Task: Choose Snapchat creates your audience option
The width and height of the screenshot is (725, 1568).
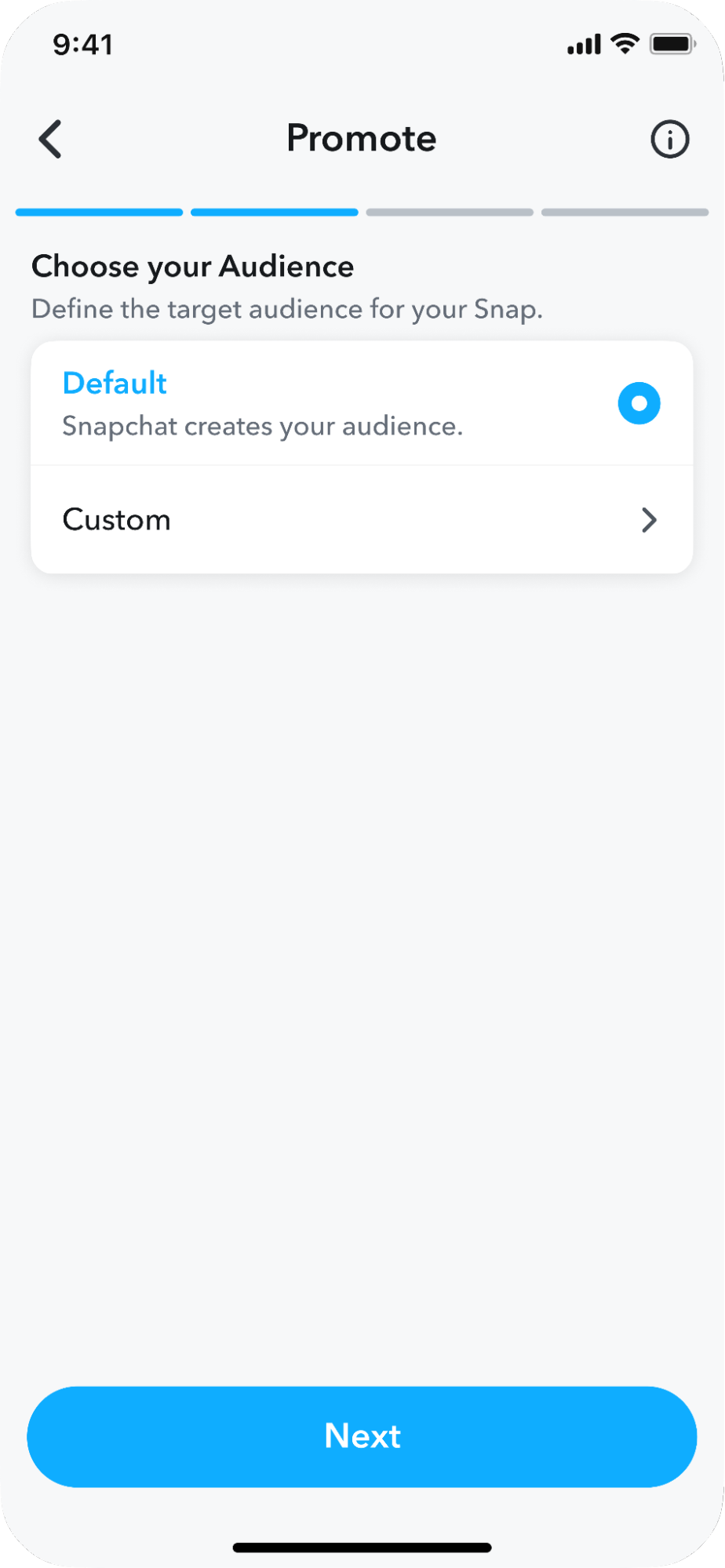Action: [x=262, y=426]
